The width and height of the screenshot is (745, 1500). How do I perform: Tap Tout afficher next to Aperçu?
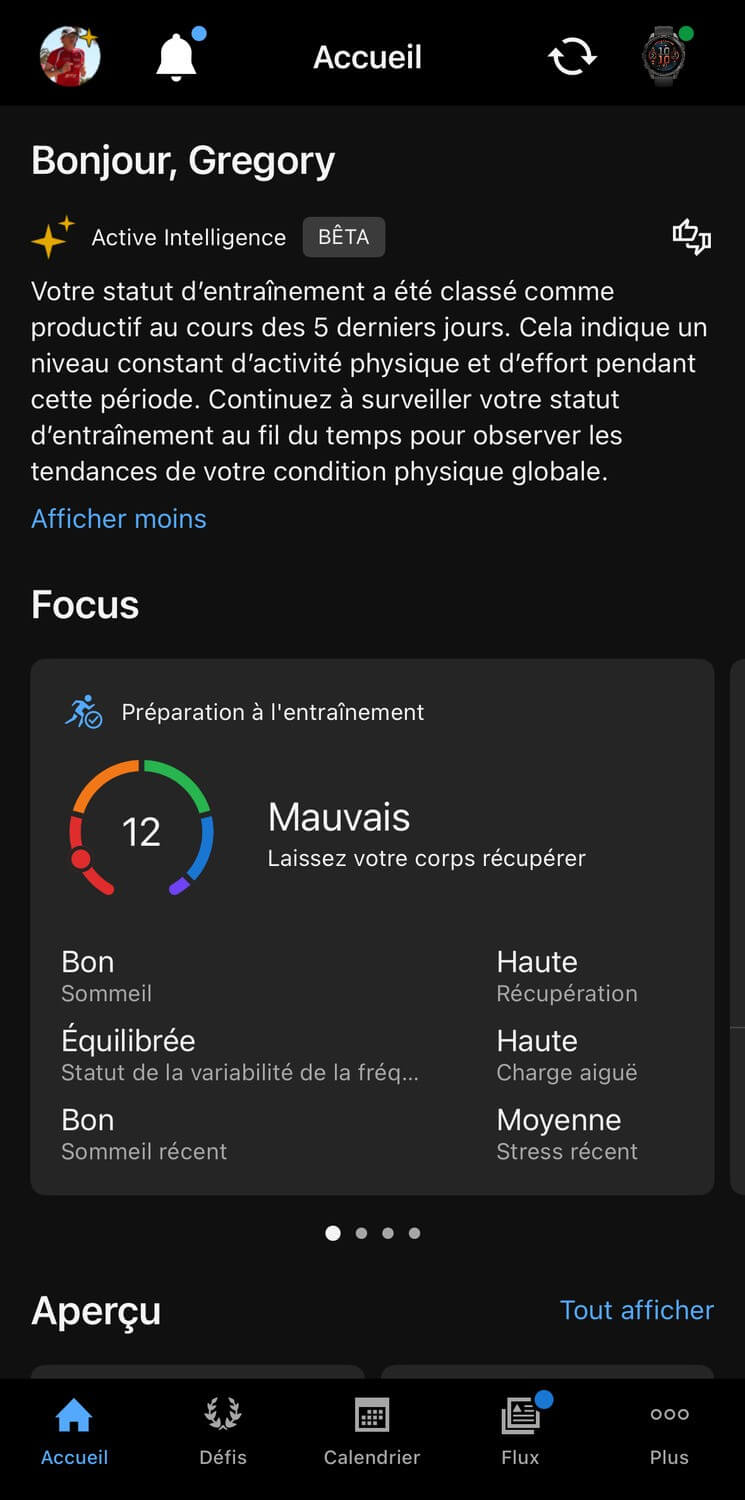(637, 1310)
